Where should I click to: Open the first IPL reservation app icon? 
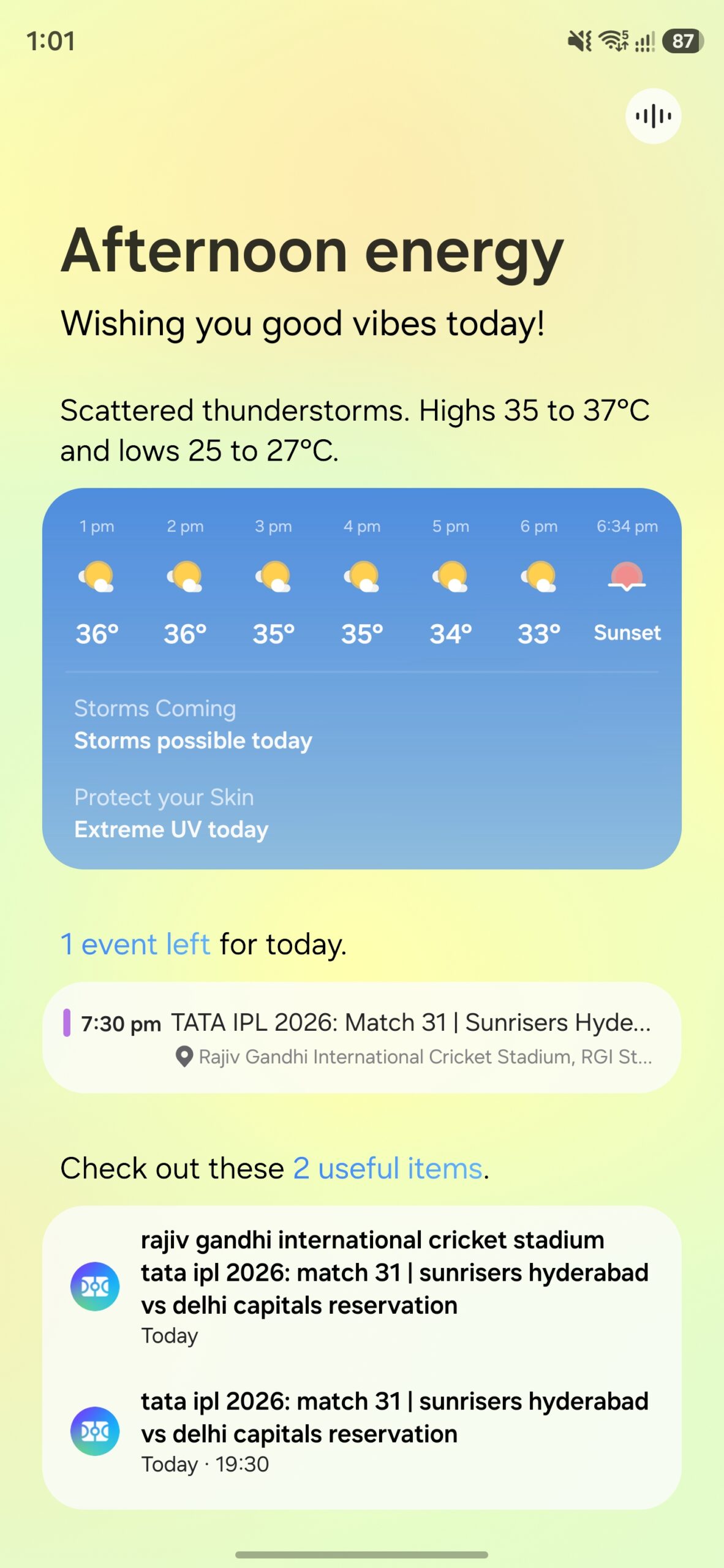click(96, 1286)
